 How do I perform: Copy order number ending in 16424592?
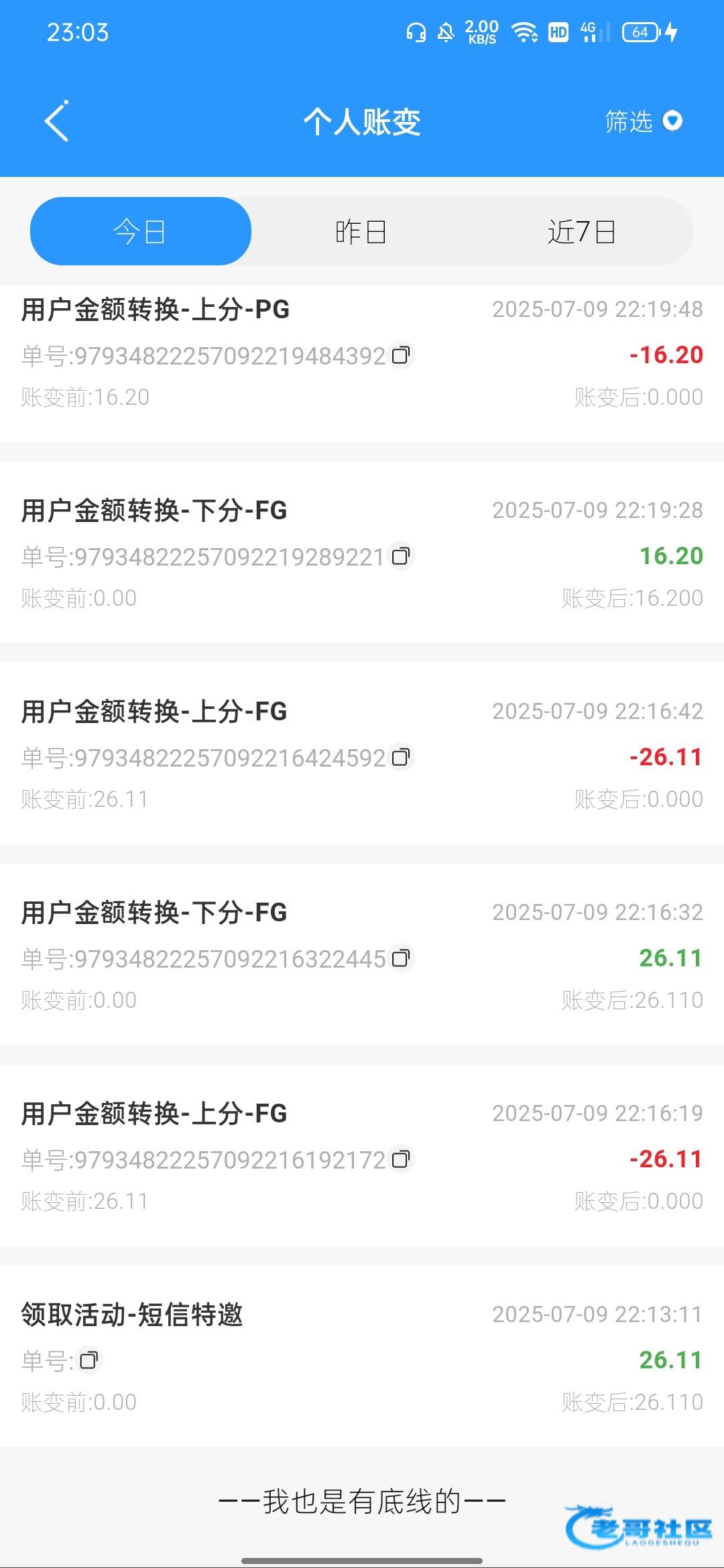401,757
